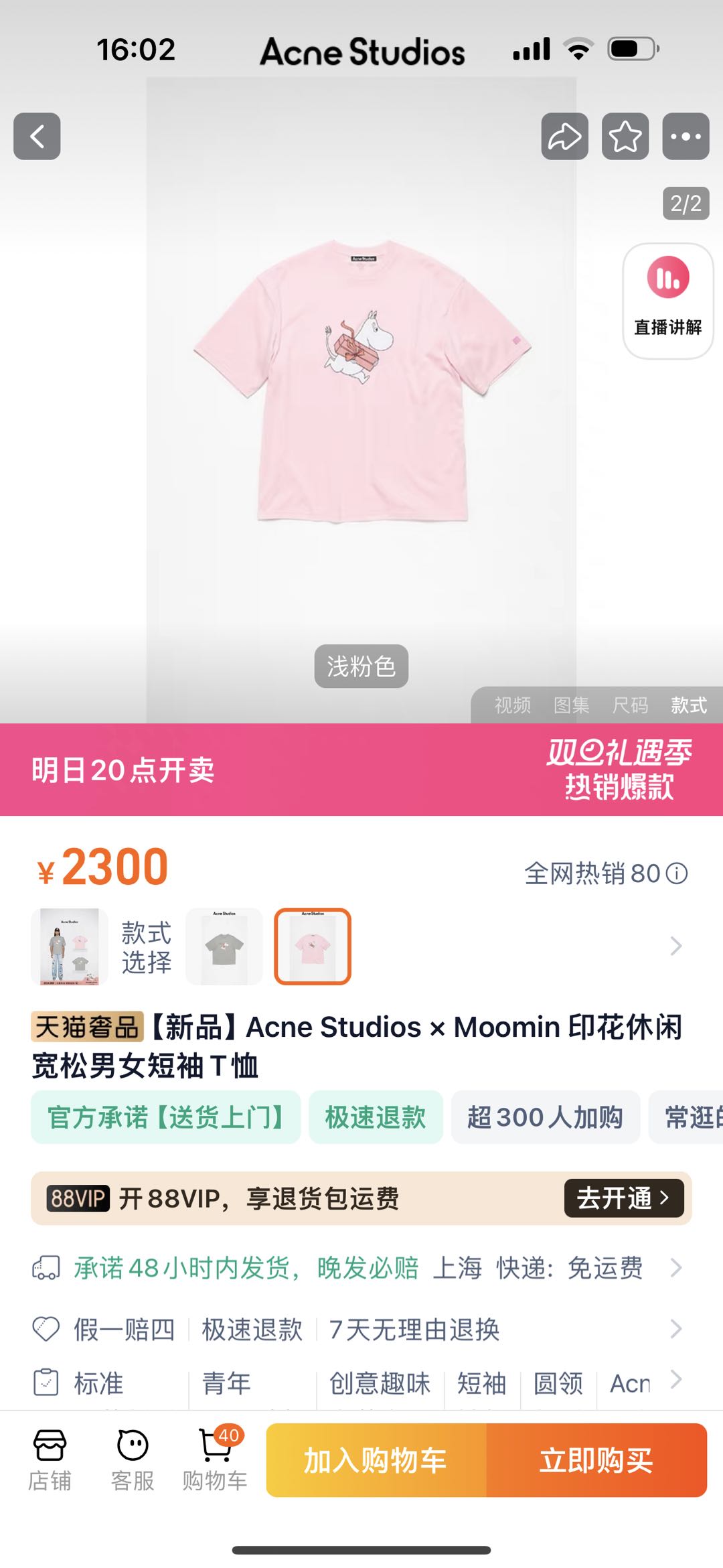Tap 加入购物车 to add to cart

point(376,1460)
